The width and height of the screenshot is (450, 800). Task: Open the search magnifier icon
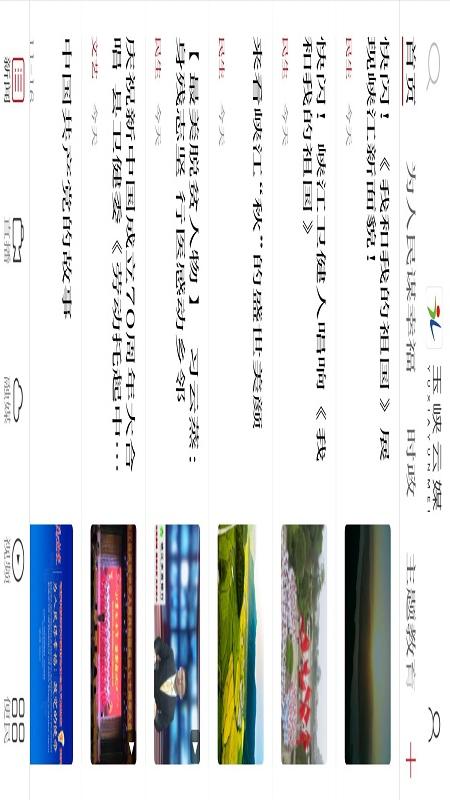pyautogui.click(x=433, y=65)
